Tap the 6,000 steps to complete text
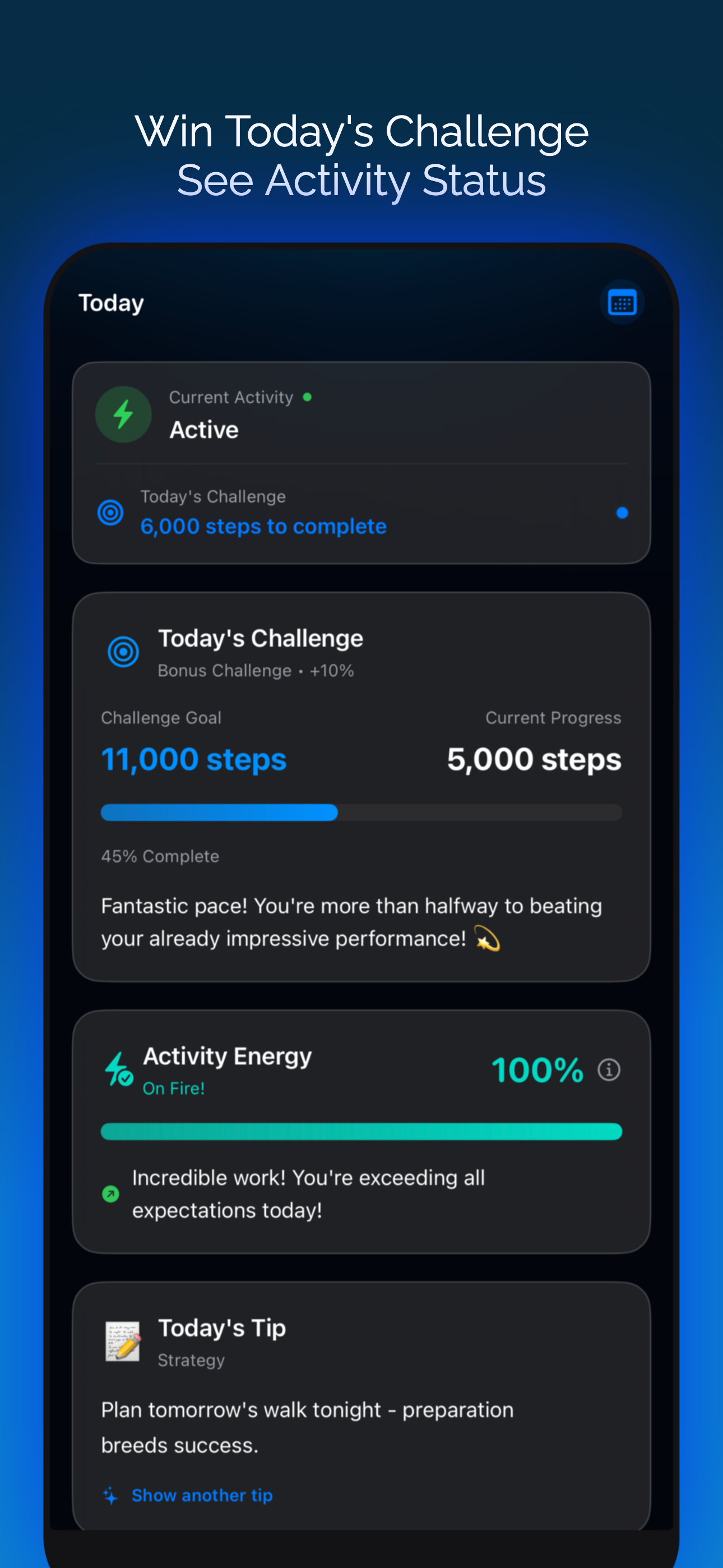The height and width of the screenshot is (1568, 723). point(263,526)
